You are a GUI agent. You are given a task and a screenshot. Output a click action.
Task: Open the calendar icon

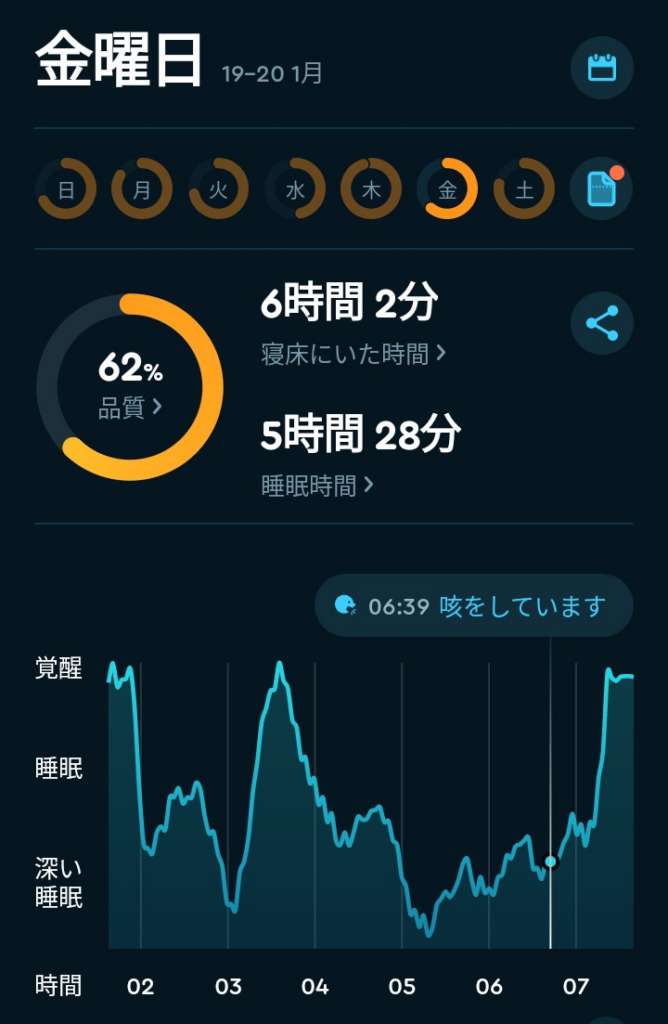point(601,68)
